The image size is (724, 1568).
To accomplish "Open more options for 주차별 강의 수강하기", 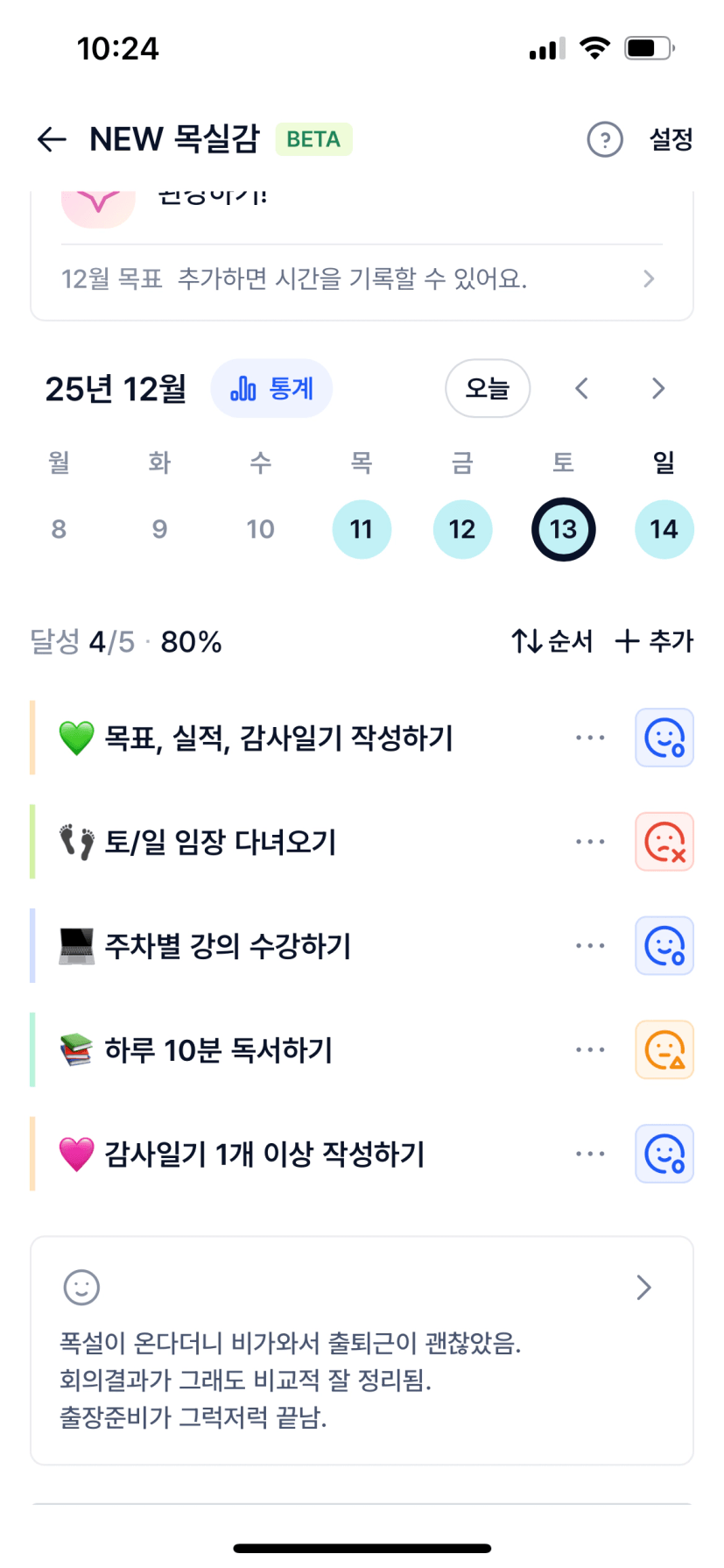I will click(590, 946).
